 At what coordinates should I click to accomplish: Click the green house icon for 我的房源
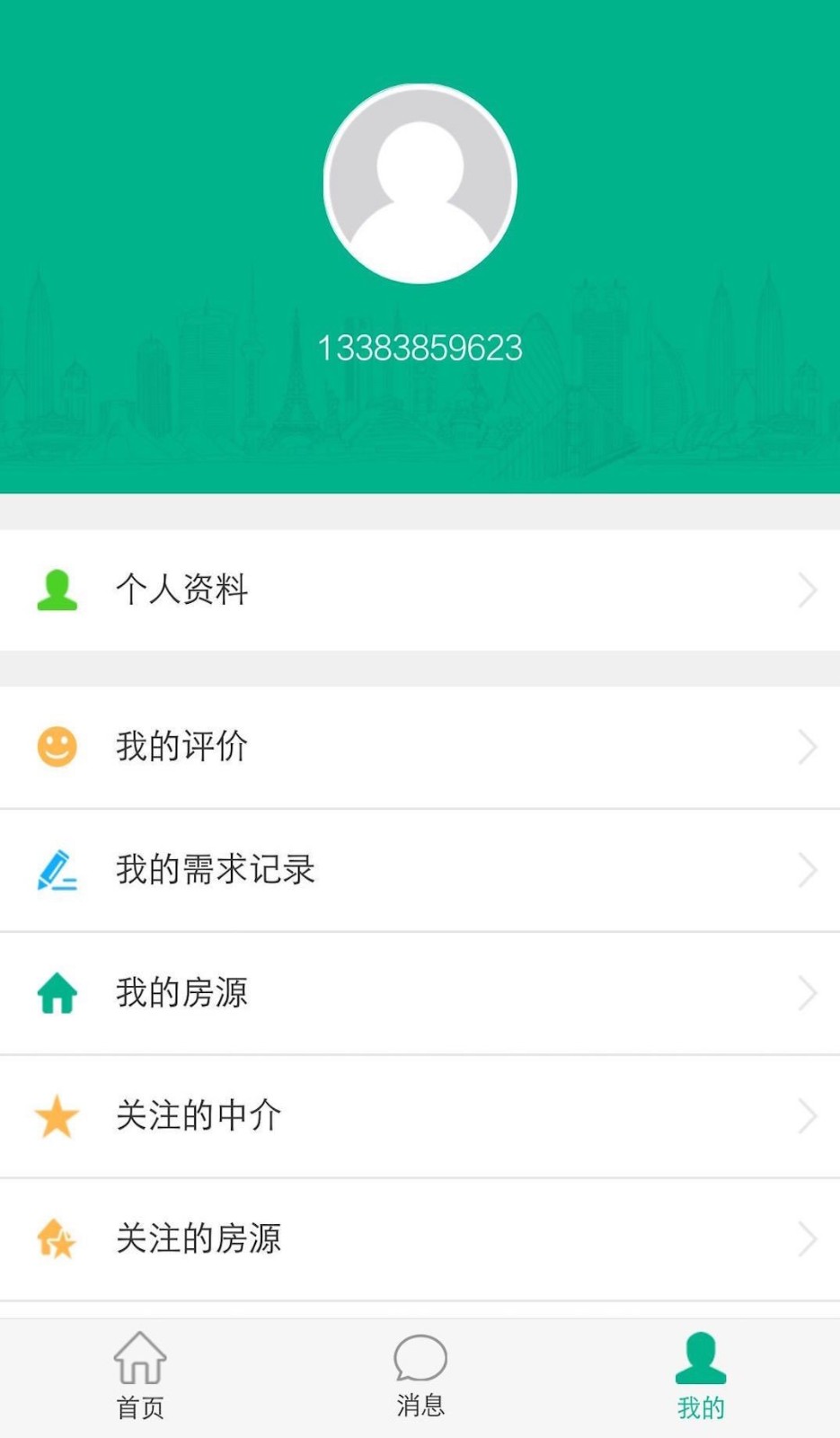pyautogui.click(x=57, y=992)
